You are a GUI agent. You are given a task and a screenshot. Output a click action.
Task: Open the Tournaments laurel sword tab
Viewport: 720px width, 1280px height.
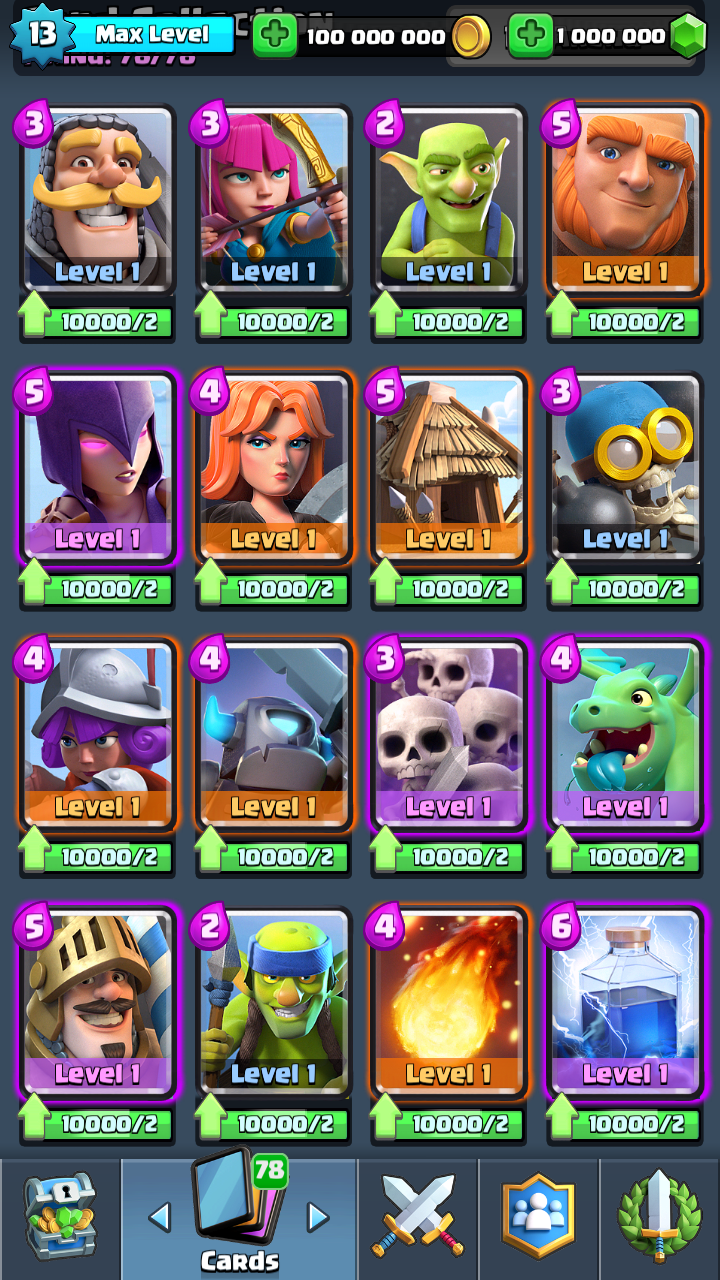tap(660, 1218)
